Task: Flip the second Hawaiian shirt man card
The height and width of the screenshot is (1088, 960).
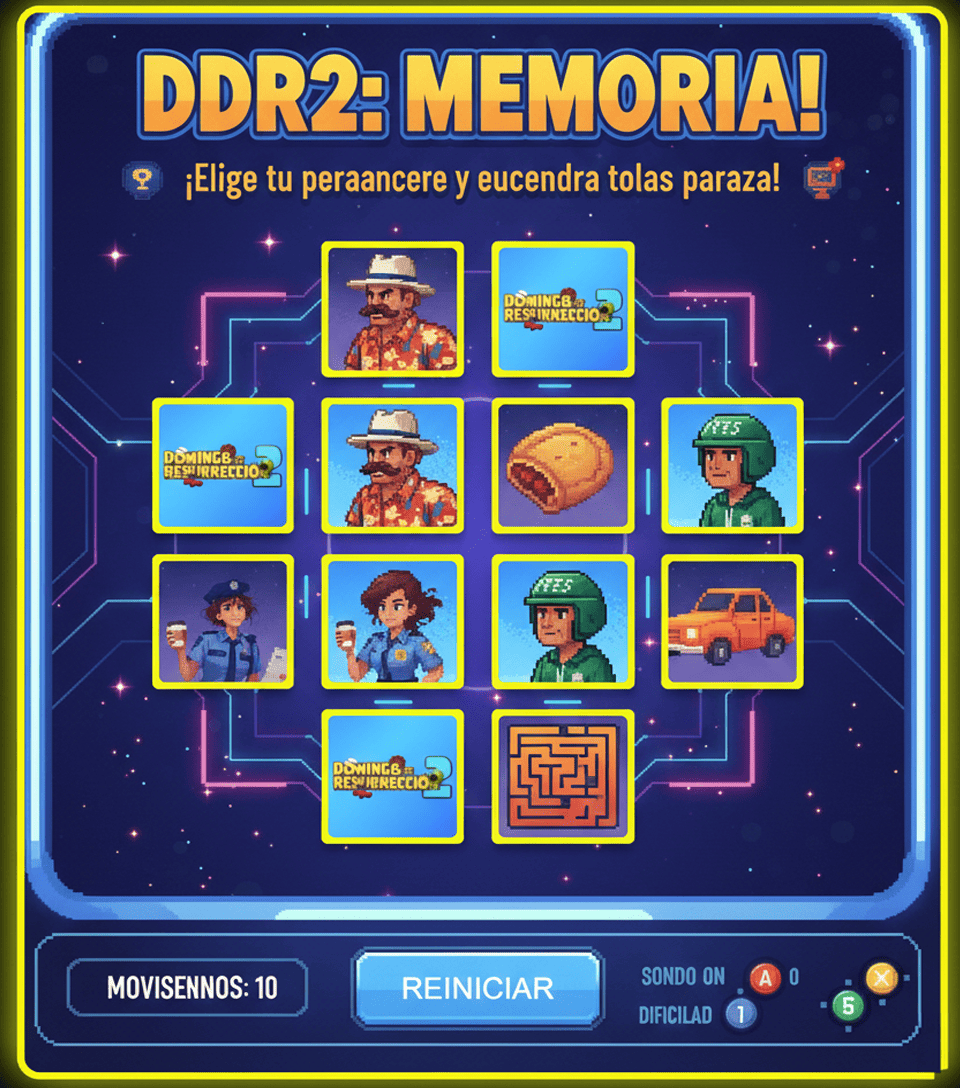Action: tap(392, 466)
